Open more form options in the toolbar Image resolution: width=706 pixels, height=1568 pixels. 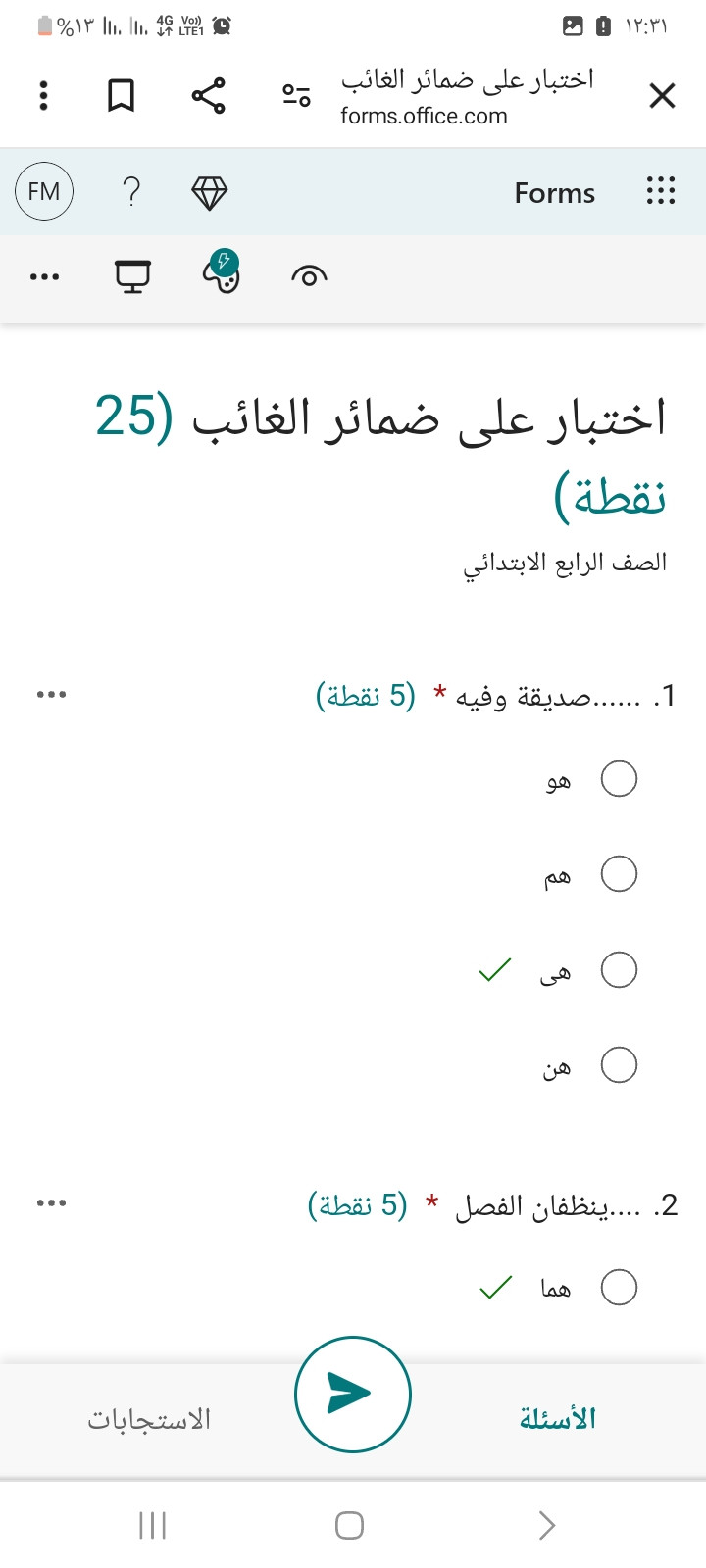[44, 277]
